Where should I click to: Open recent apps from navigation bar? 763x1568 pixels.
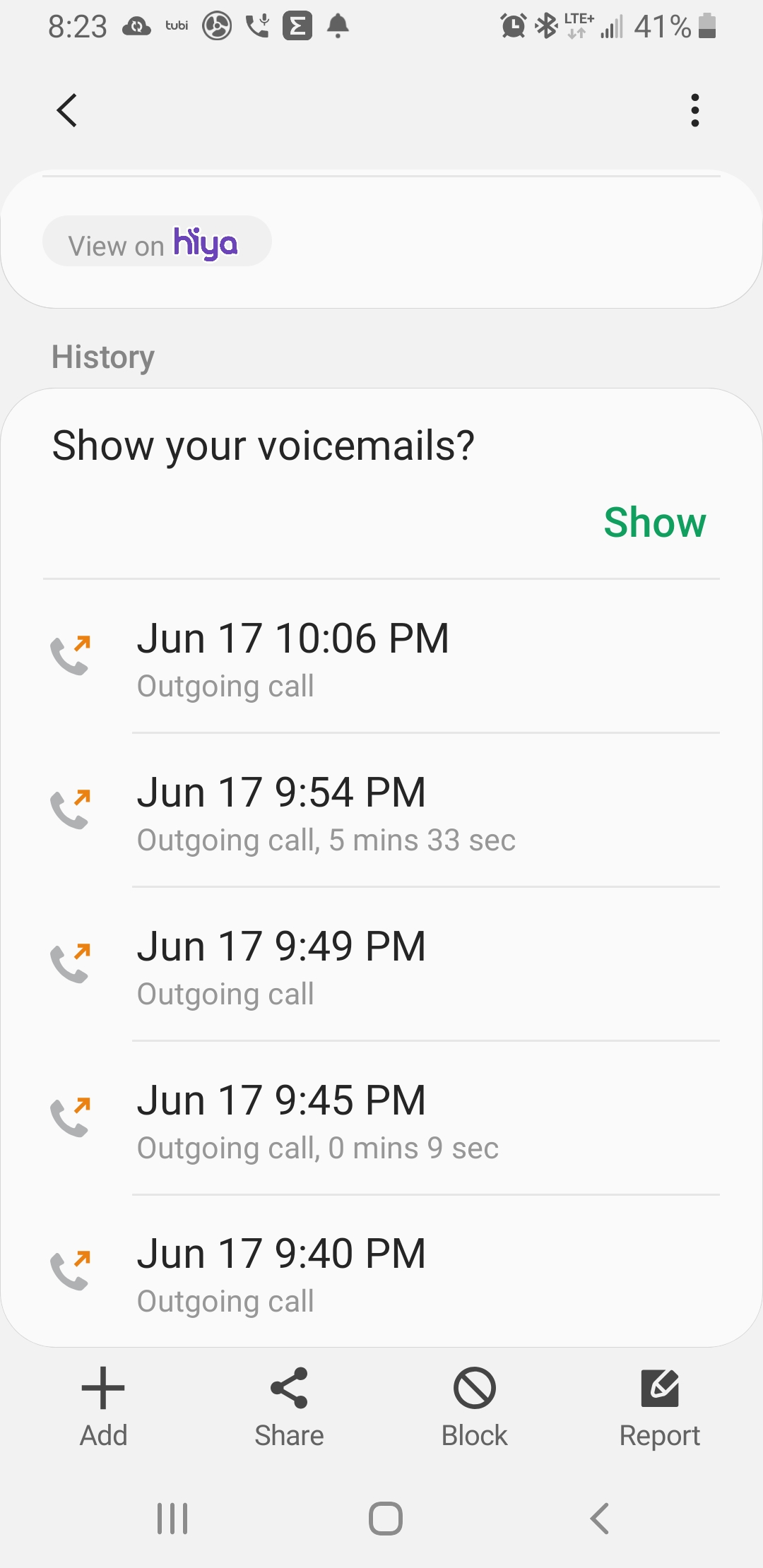[172, 1518]
